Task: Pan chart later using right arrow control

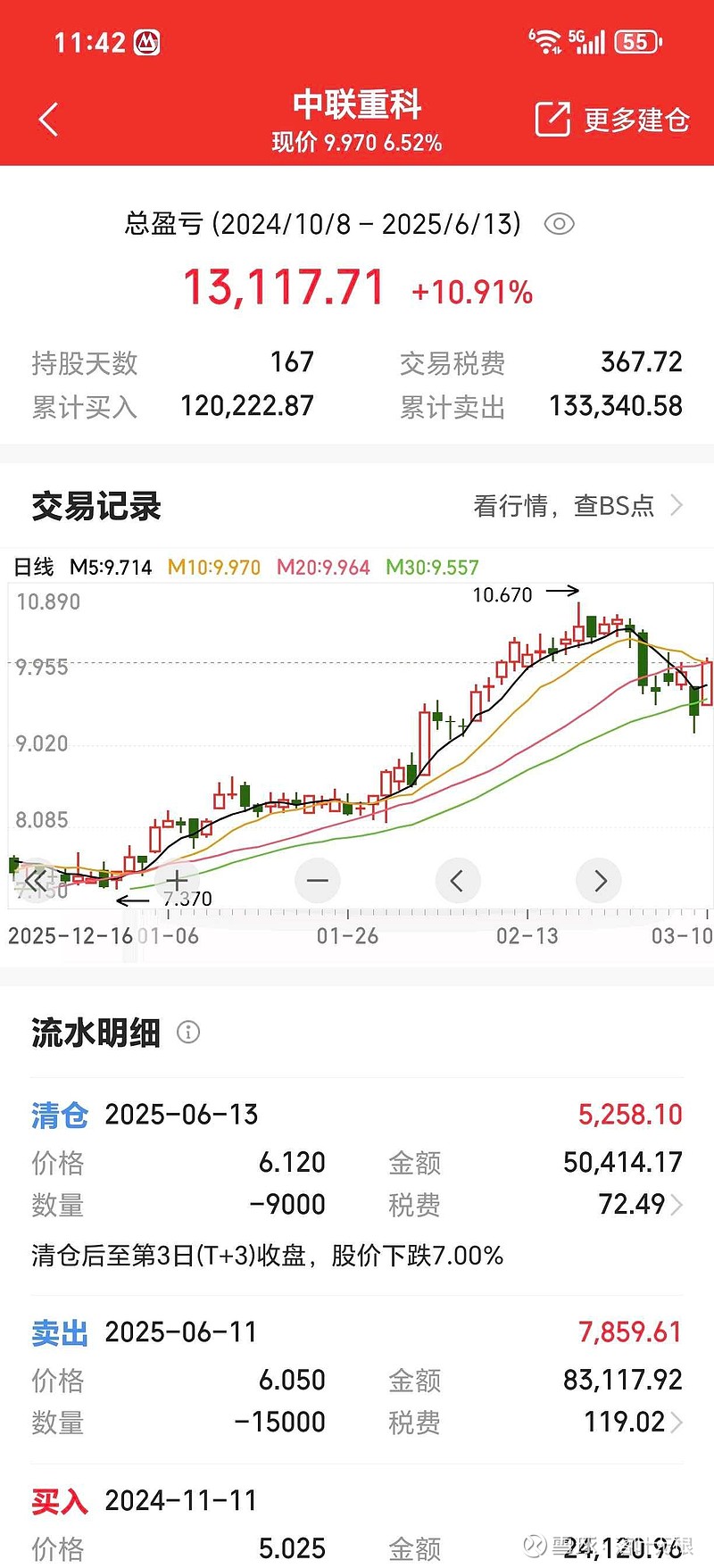Action: [599, 881]
